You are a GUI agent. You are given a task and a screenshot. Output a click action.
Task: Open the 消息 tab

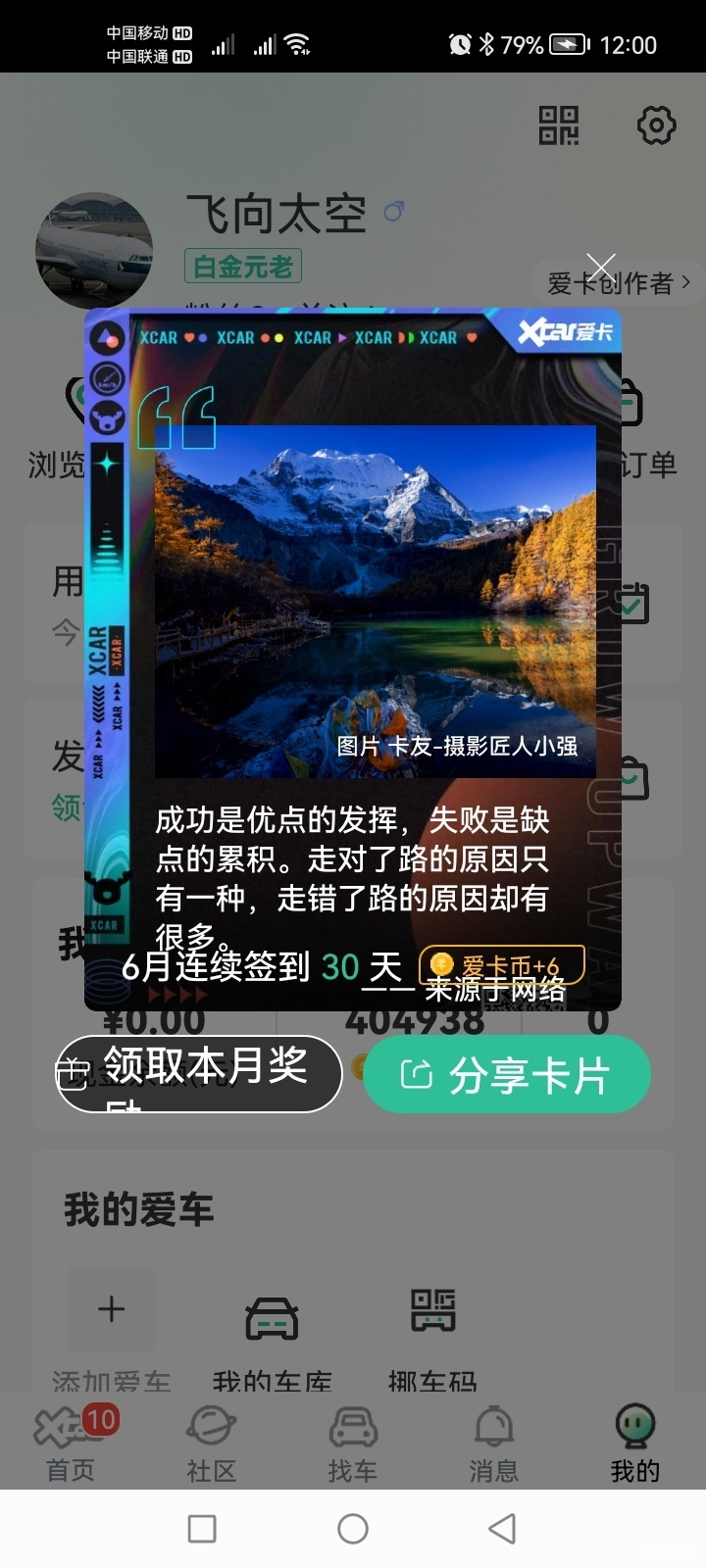pyautogui.click(x=494, y=1443)
